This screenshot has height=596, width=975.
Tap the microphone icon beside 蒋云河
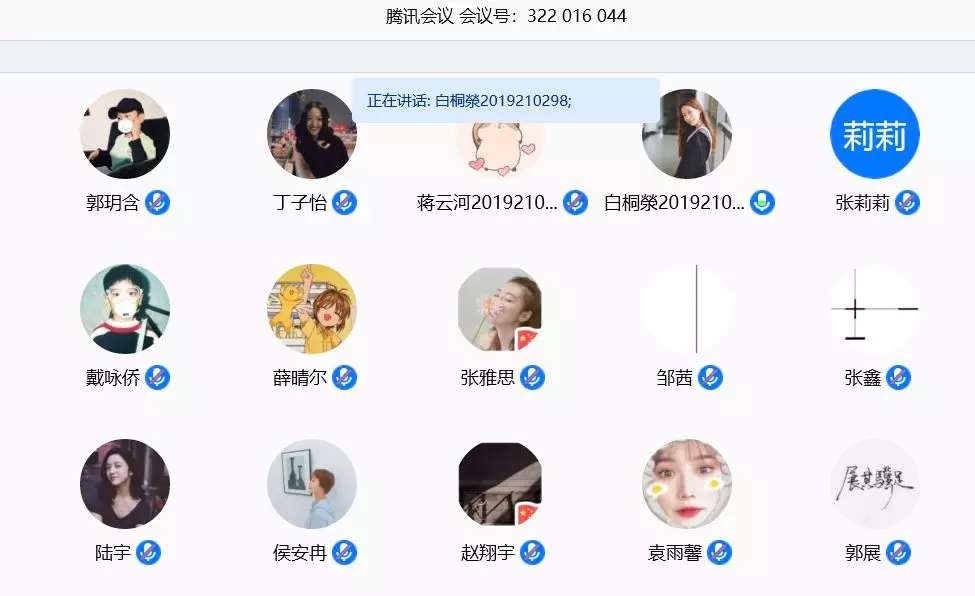(x=575, y=203)
